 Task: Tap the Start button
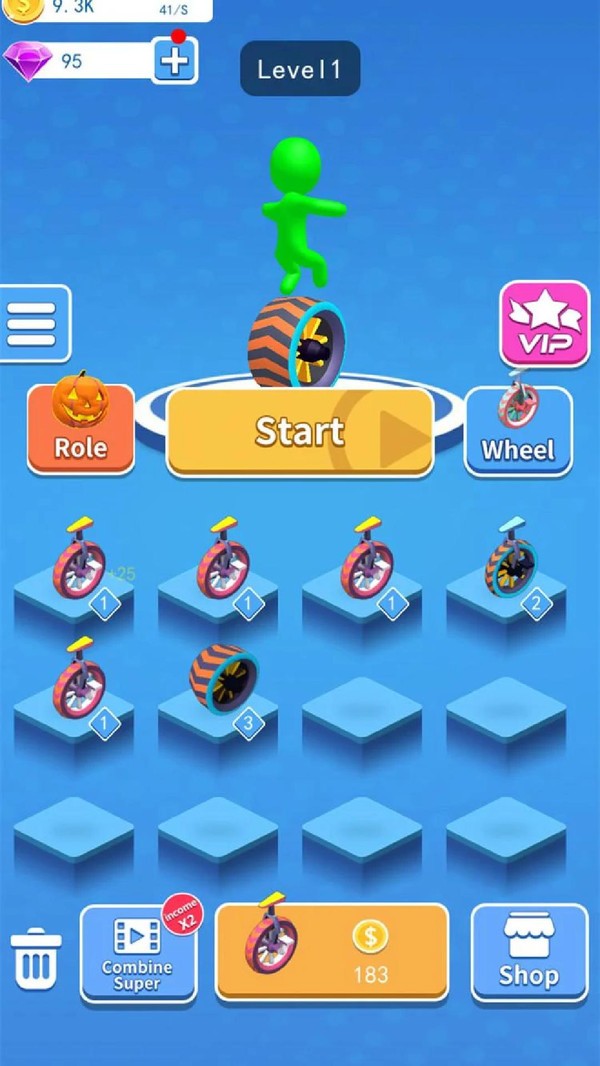tap(300, 431)
